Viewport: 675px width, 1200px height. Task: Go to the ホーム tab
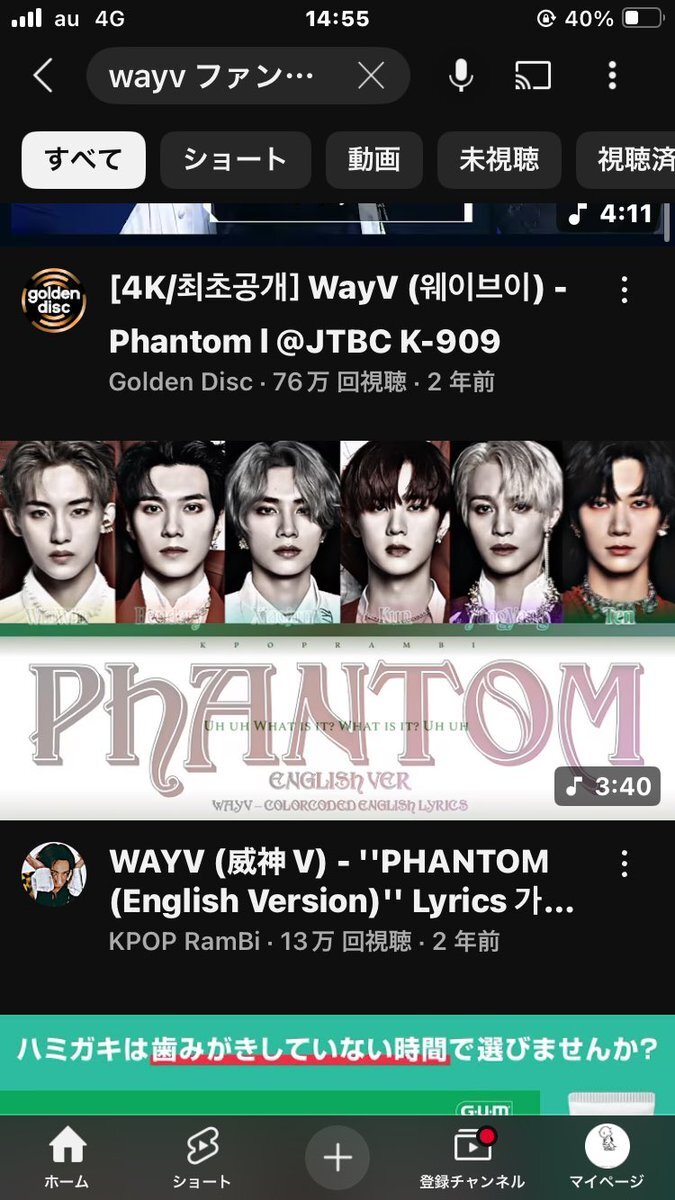67,1158
